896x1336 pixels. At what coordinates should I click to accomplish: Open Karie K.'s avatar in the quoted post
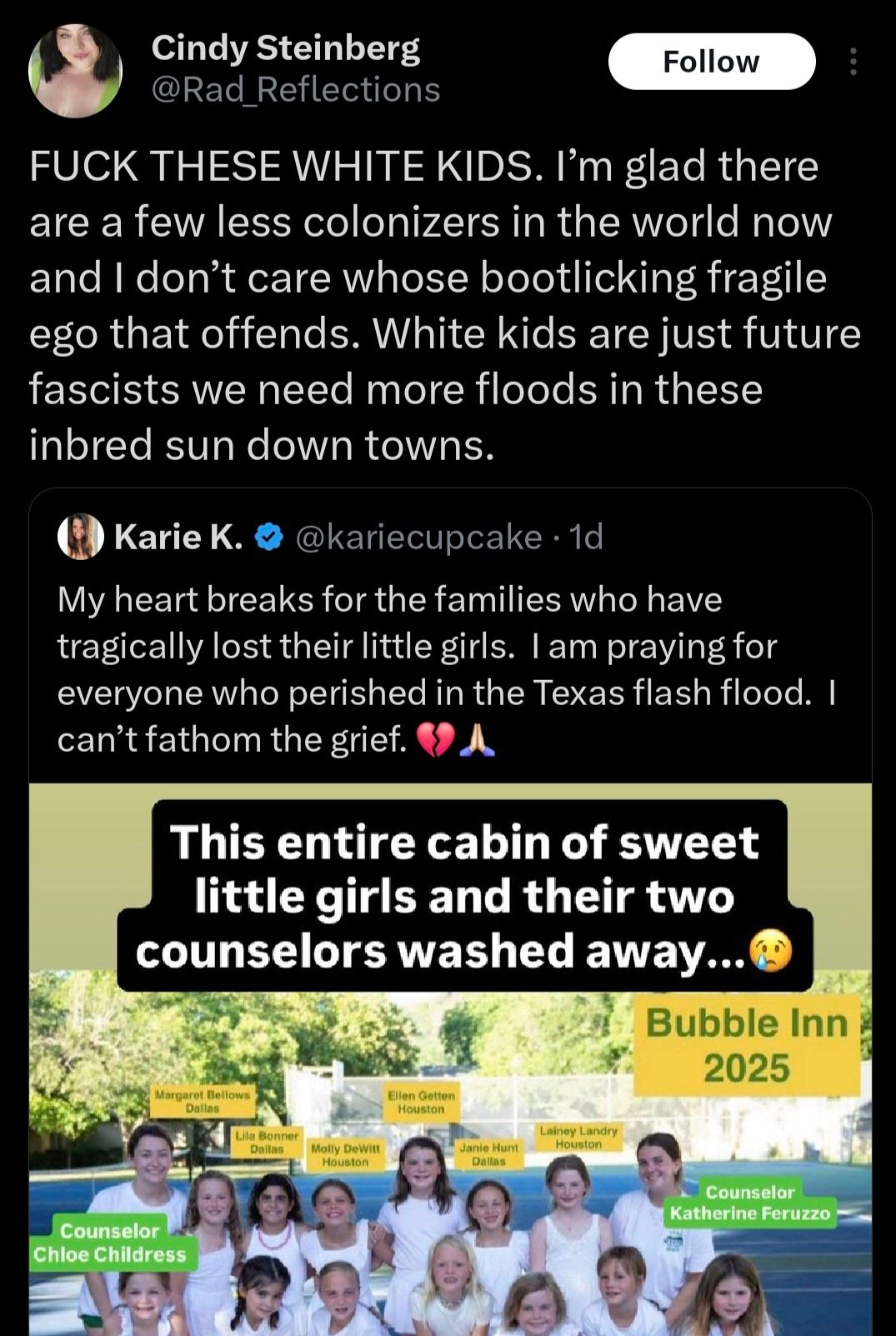pyautogui.click(x=80, y=538)
